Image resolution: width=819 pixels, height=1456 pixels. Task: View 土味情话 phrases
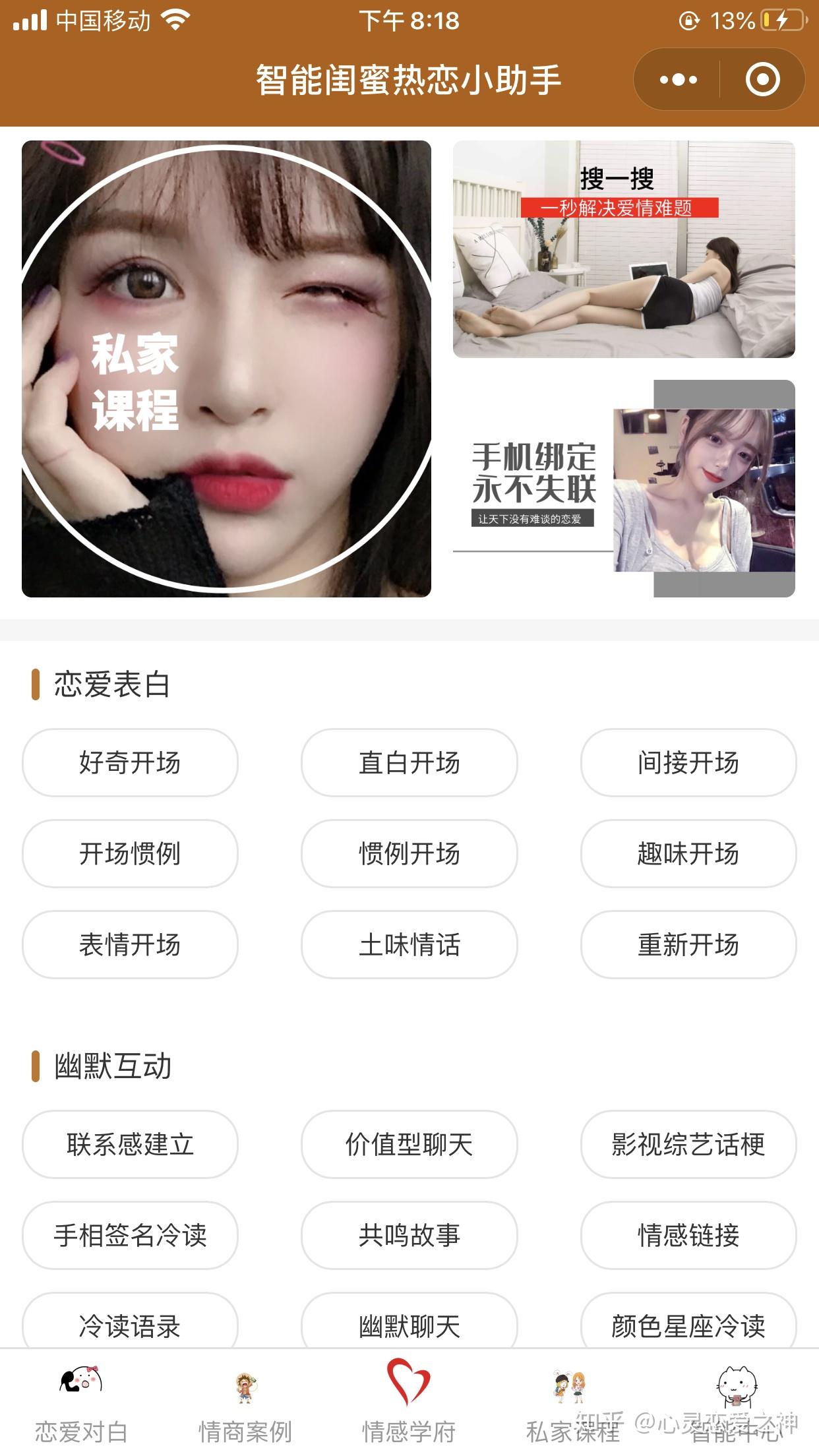coord(409,945)
